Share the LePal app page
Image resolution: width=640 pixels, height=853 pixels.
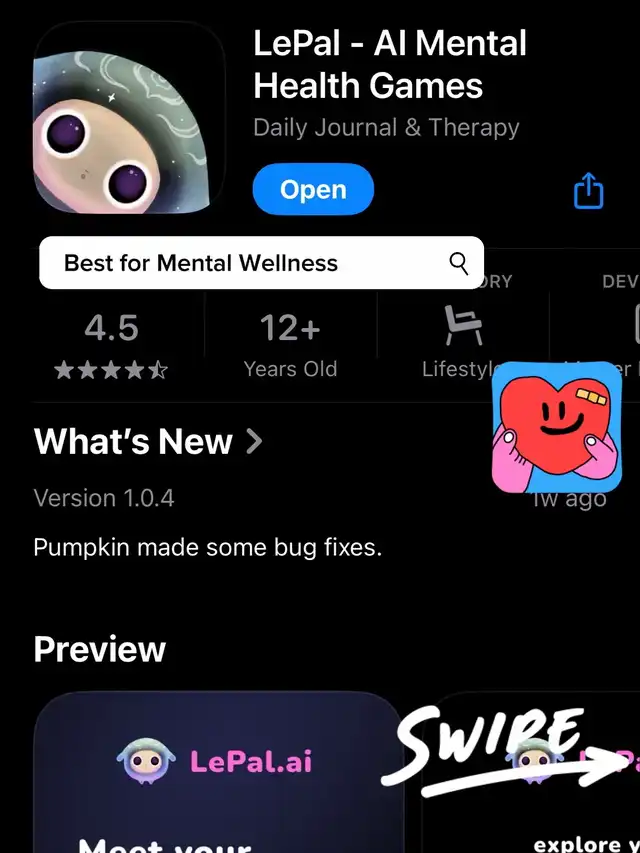[x=588, y=190]
